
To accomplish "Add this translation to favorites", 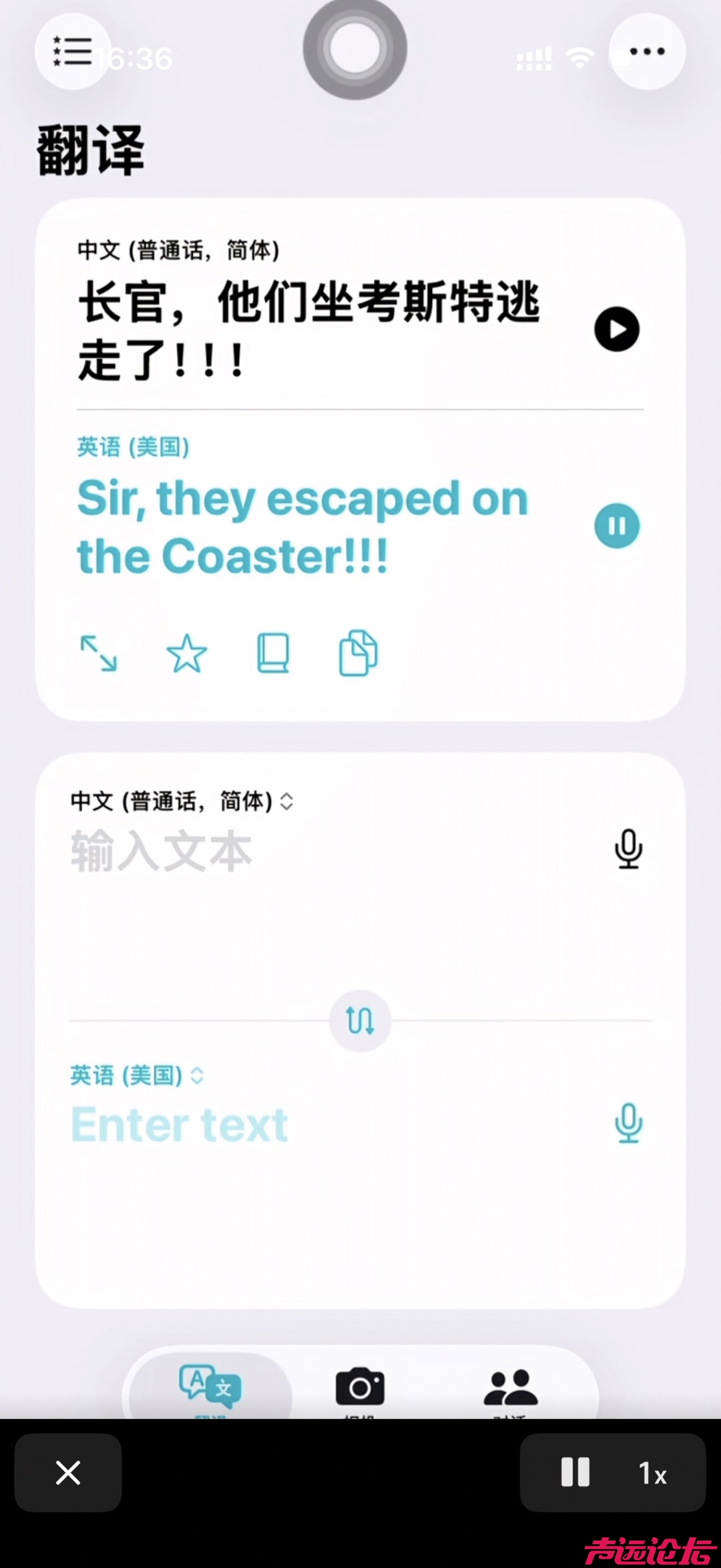I will [x=186, y=653].
